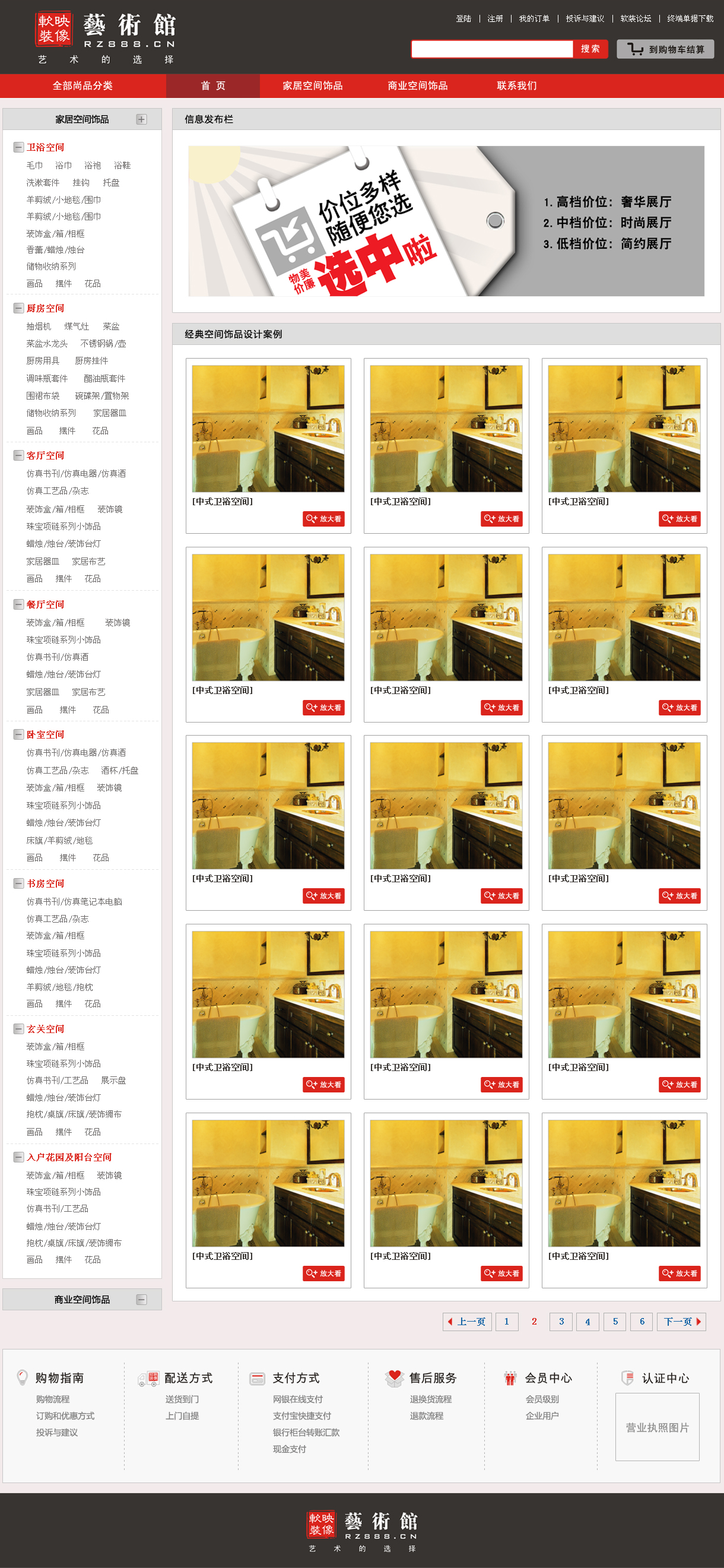Switch to 家居空间饰品 nav tab
Image resolution: width=724 pixels, height=1568 pixels.
[x=312, y=86]
